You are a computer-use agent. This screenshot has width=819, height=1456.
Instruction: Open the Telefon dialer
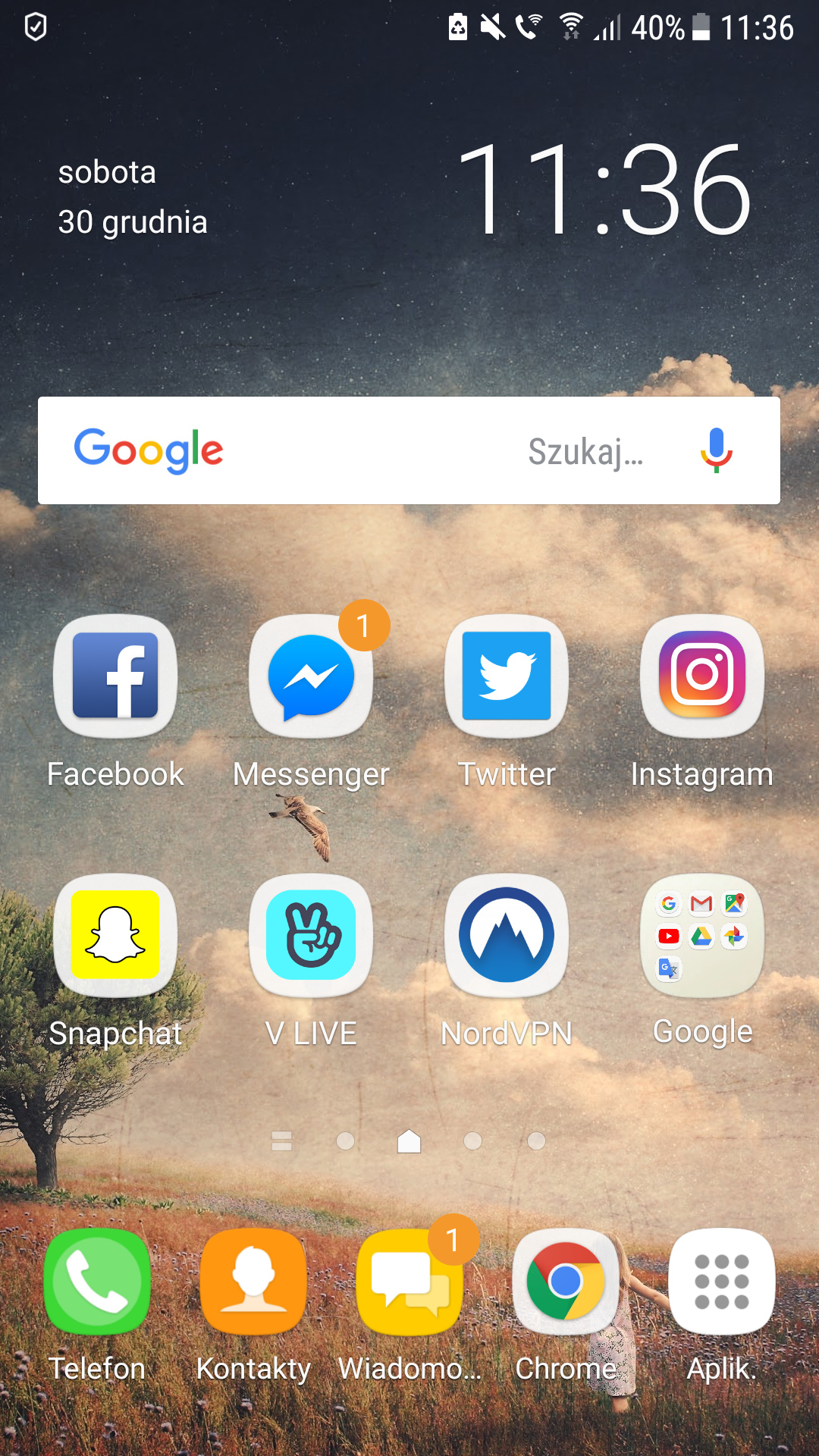click(x=97, y=1282)
